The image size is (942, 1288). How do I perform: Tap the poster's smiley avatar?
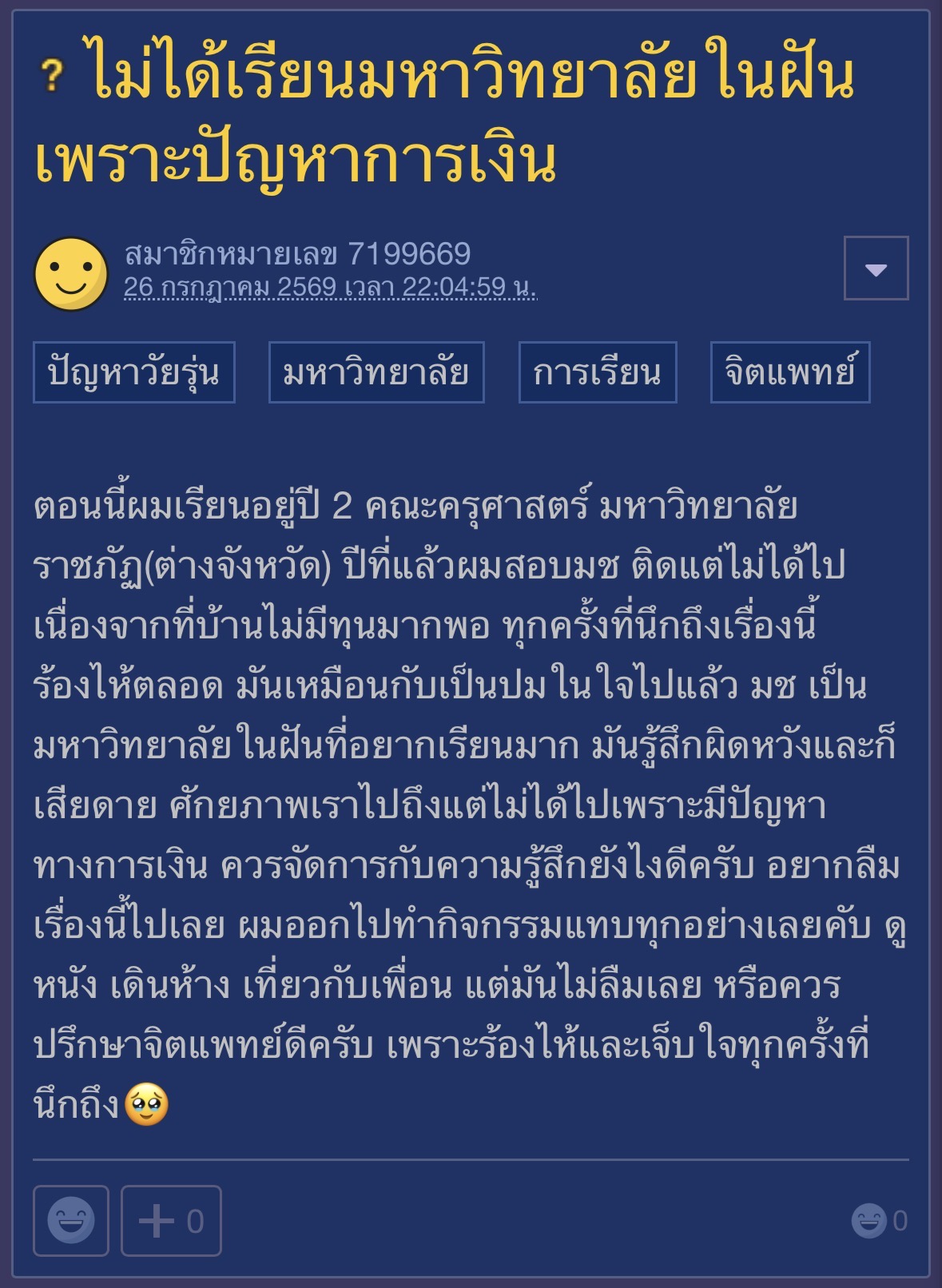(x=71, y=274)
